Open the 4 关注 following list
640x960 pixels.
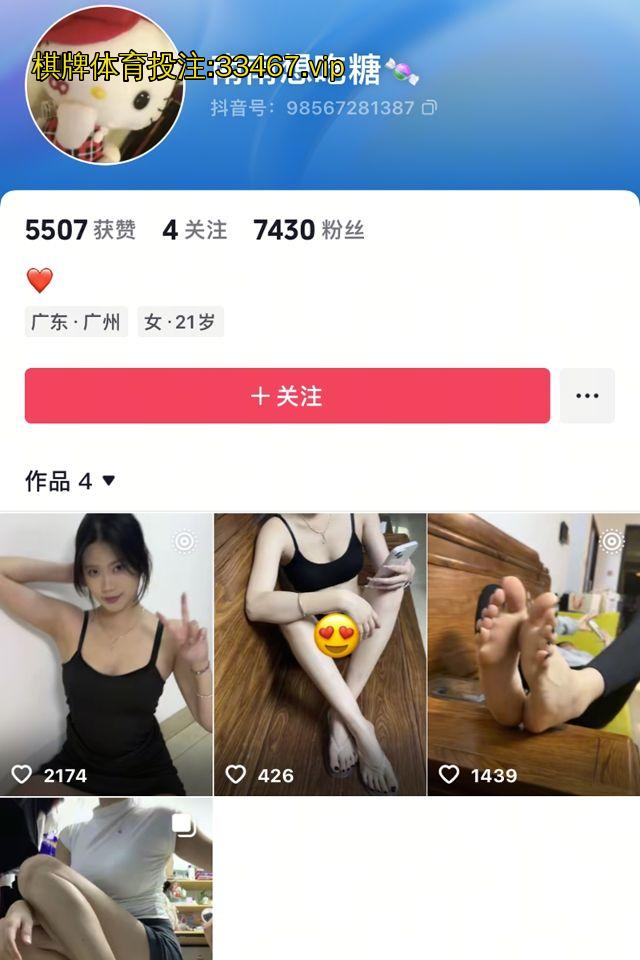click(x=194, y=230)
